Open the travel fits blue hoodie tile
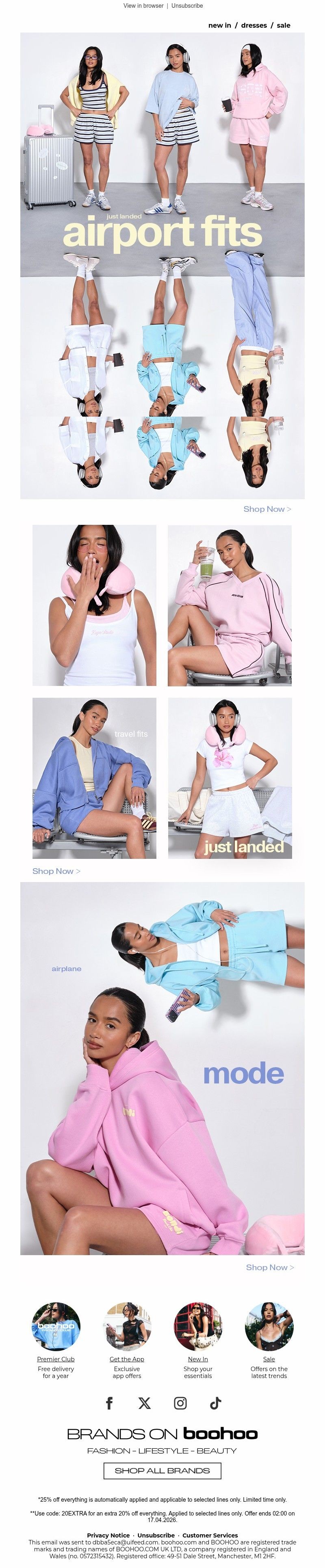The image size is (325, 1568). click(x=94, y=778)
